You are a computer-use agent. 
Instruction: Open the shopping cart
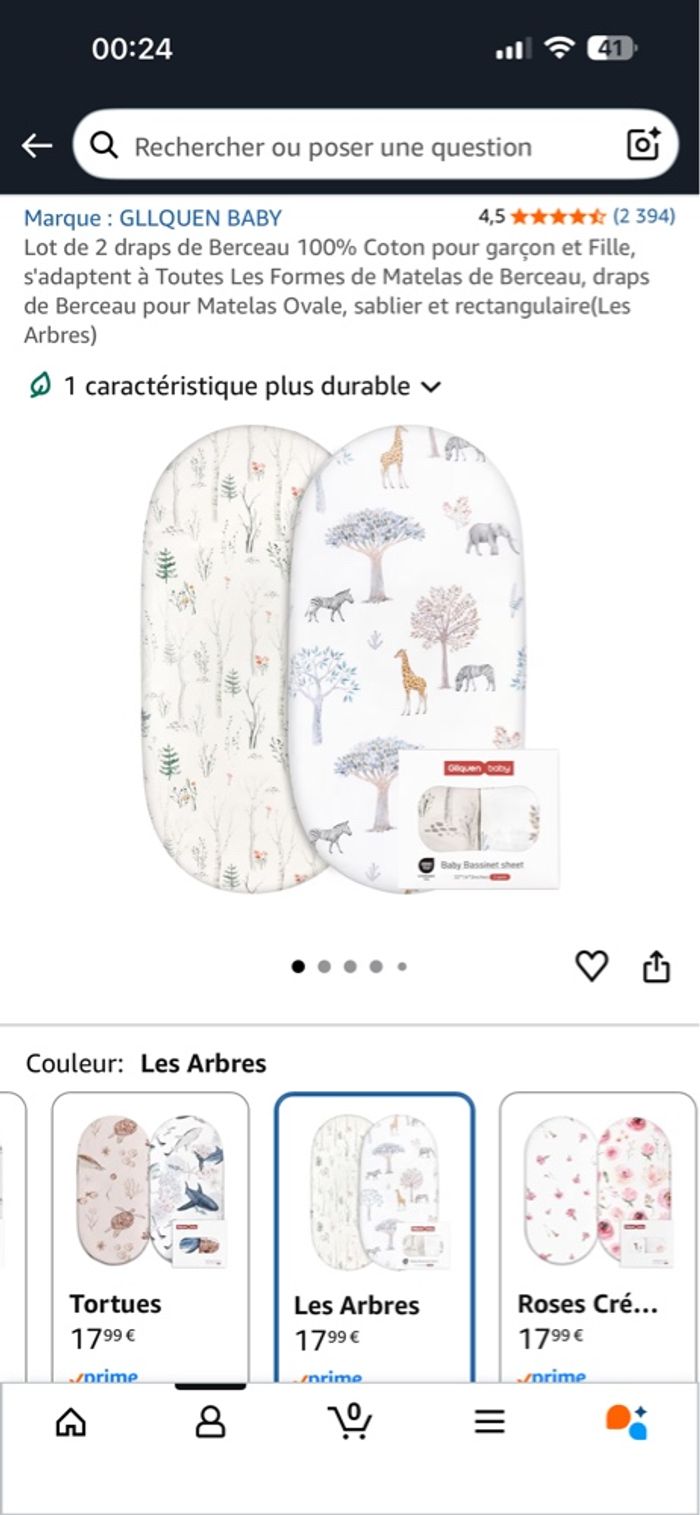[x=350, y=1422]
